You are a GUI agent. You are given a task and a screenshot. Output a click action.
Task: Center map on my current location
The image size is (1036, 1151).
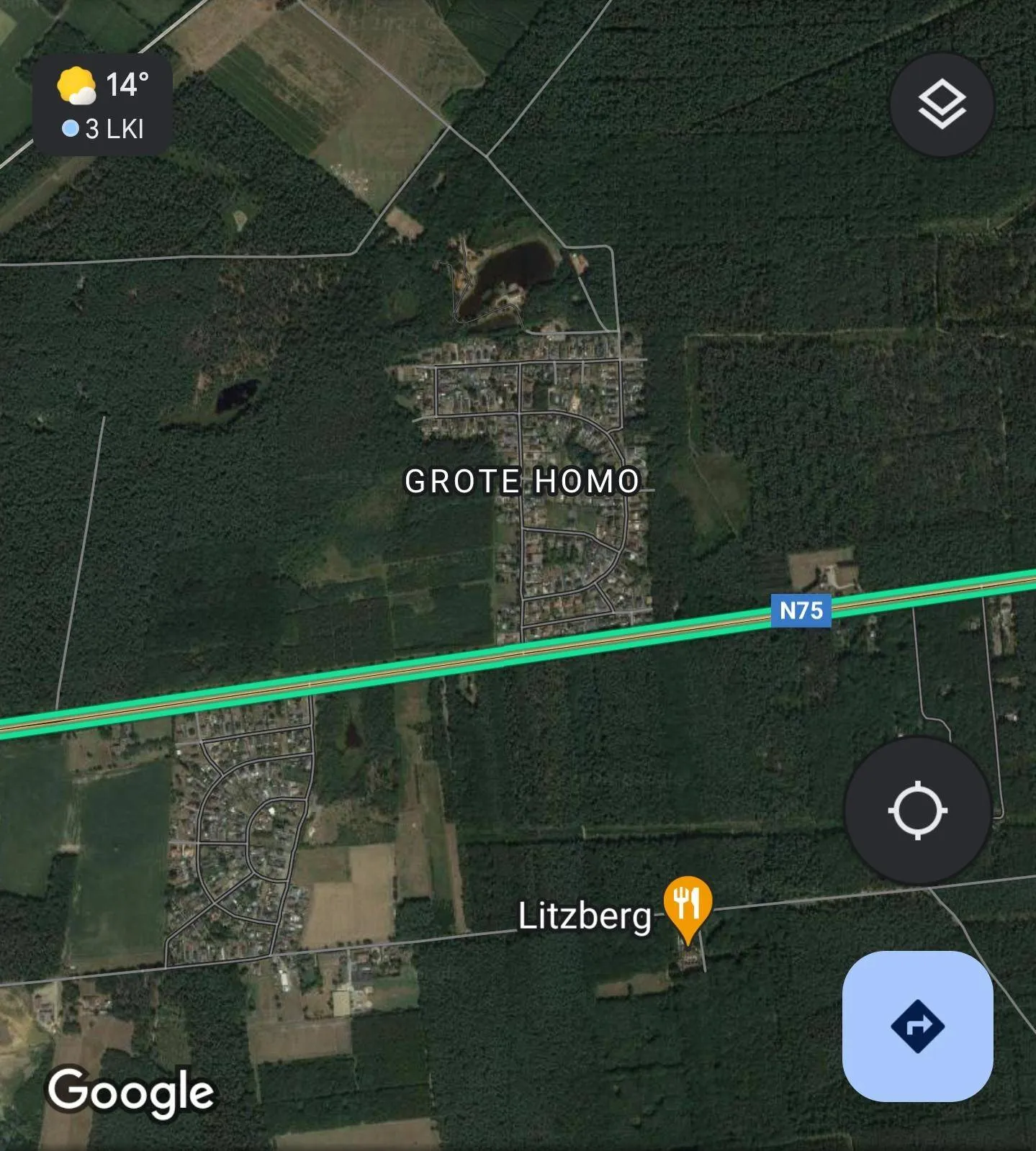(917, 810)
